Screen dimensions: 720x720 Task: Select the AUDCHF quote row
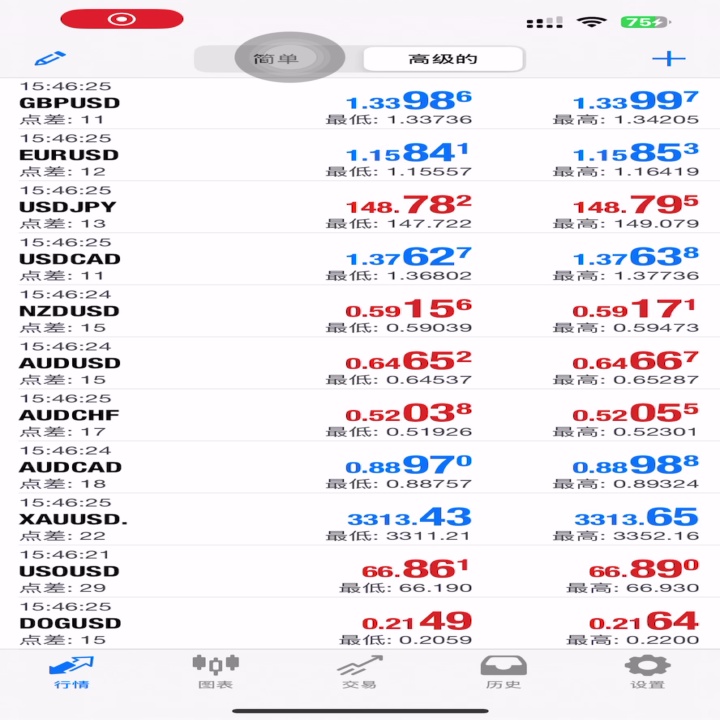point(360,415)
